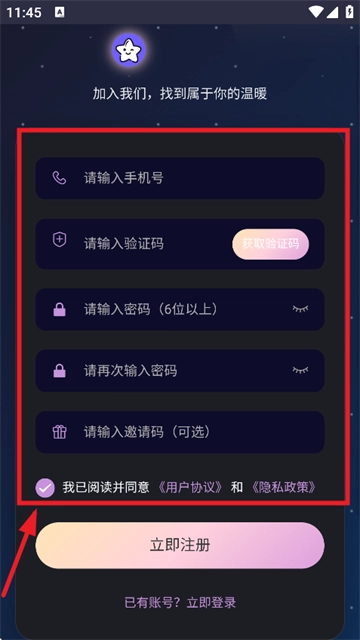Enter the optional invitation code field

click(180, 432)
